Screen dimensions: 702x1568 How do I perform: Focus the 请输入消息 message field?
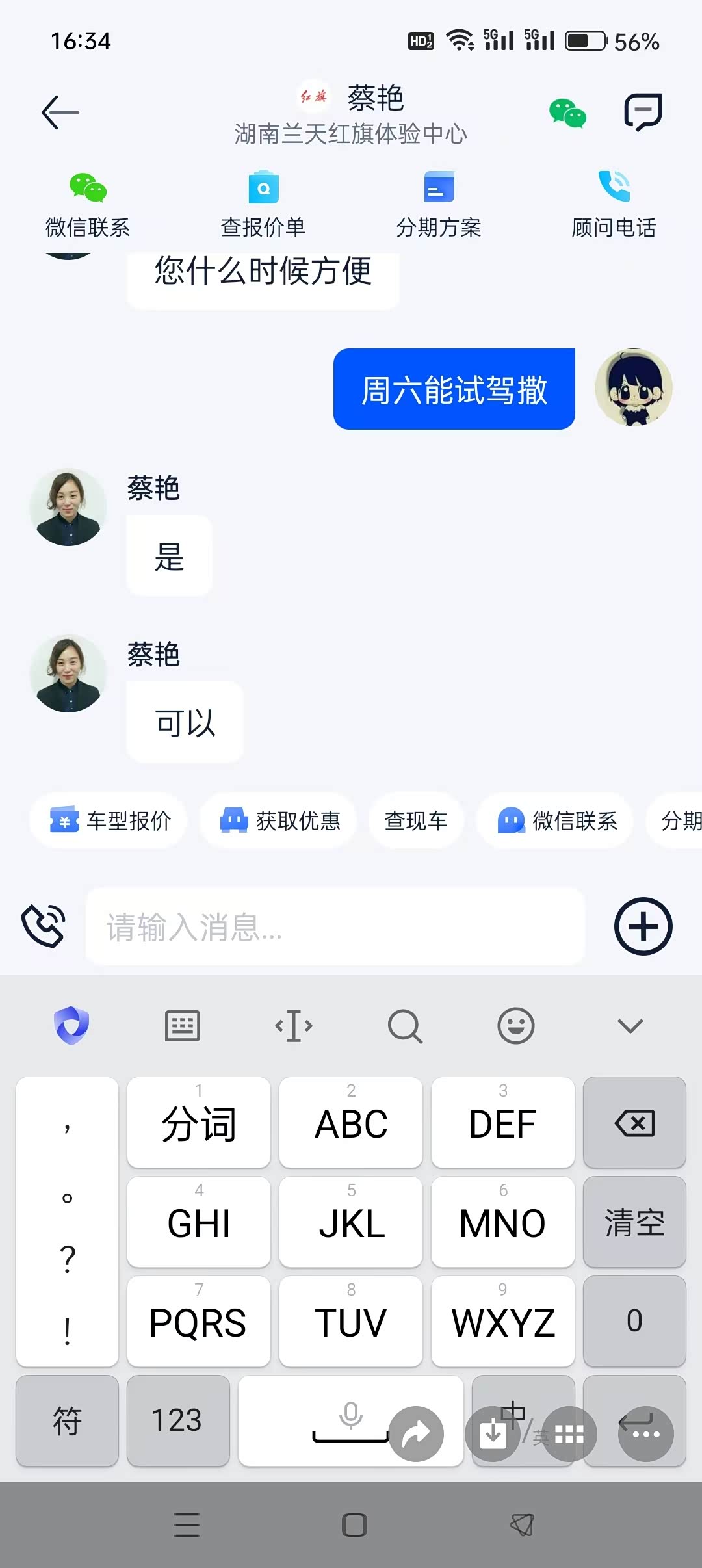[x=335, y=926]
